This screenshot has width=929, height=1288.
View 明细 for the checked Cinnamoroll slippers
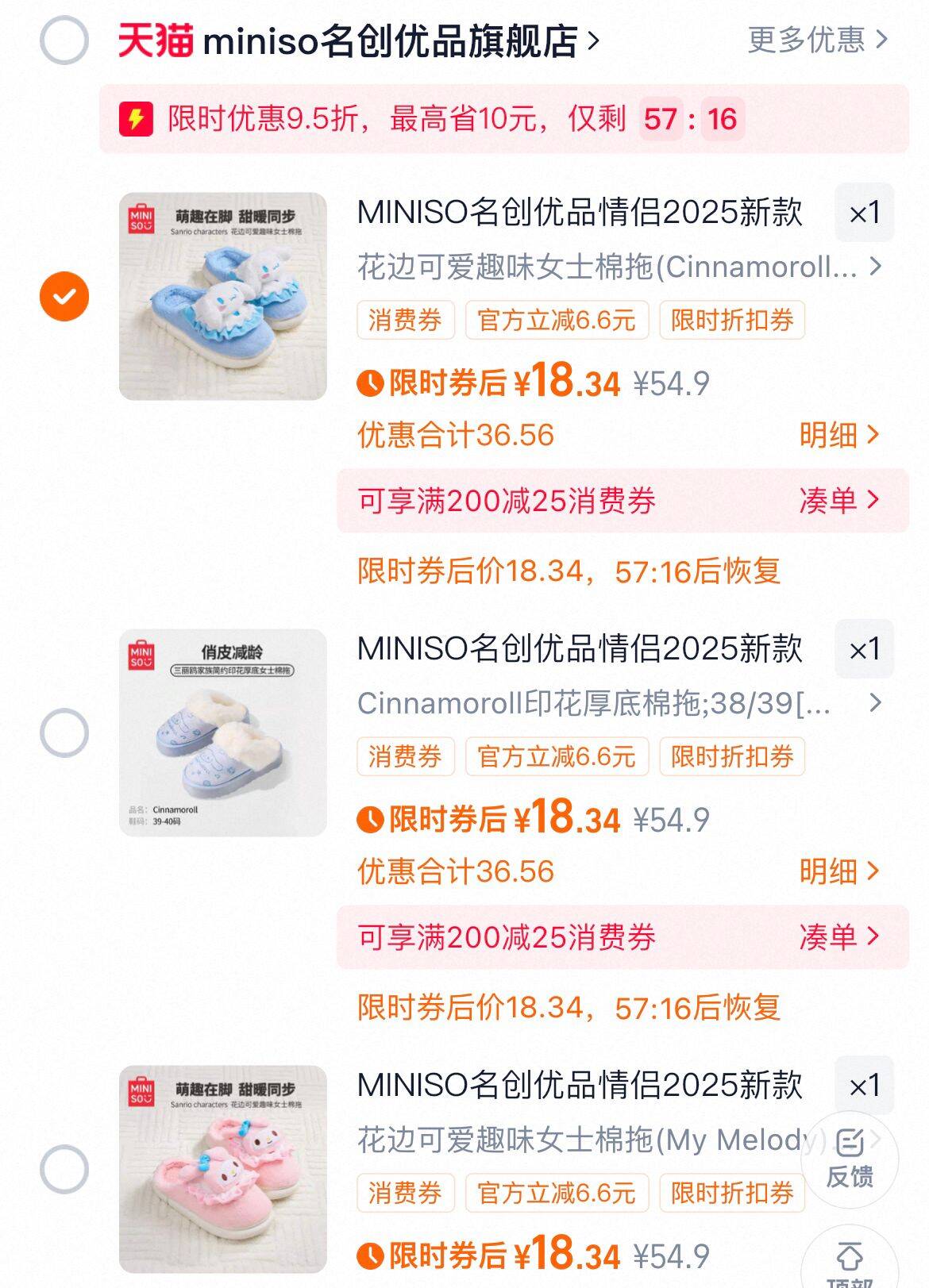coord(838,435)
